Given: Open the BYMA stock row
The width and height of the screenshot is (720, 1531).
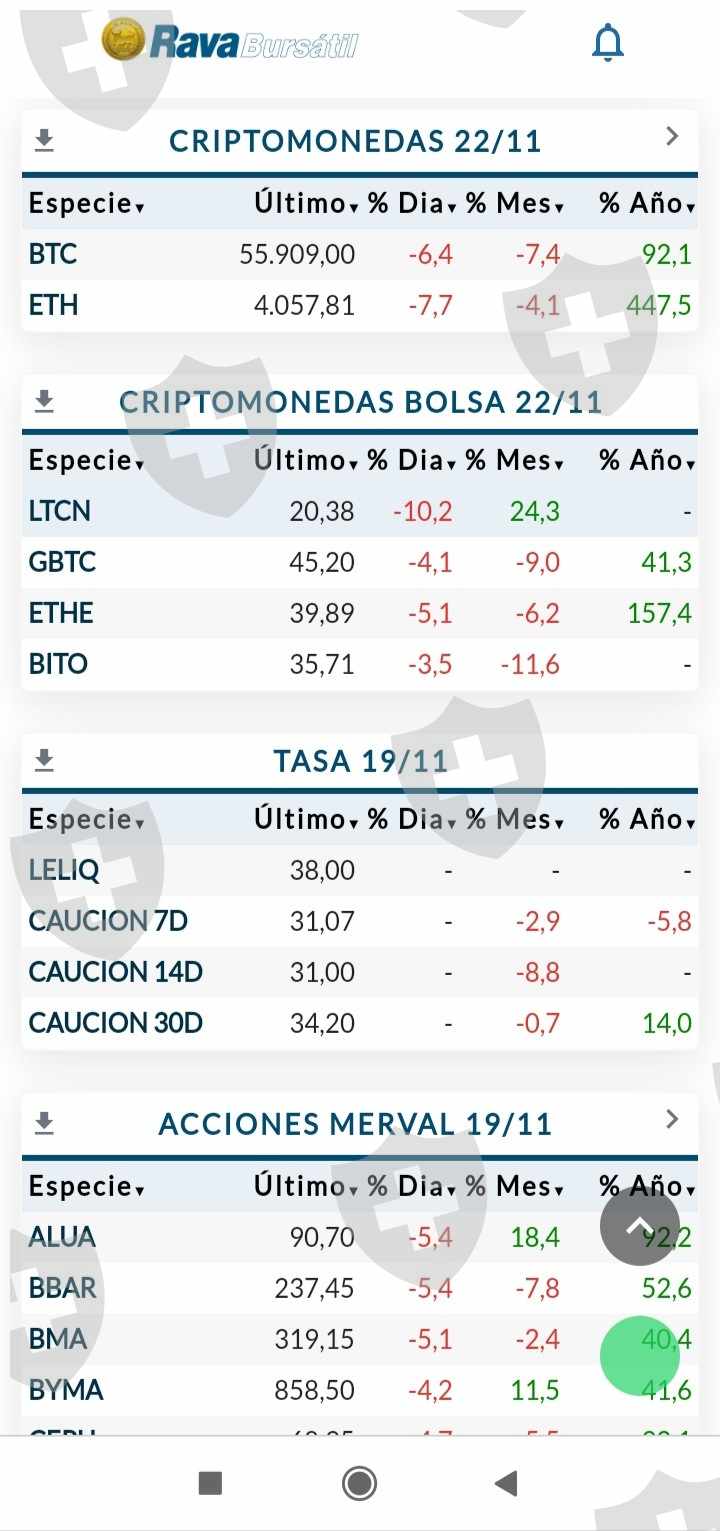Looking at the screenshot, I should click(66, 1390).
